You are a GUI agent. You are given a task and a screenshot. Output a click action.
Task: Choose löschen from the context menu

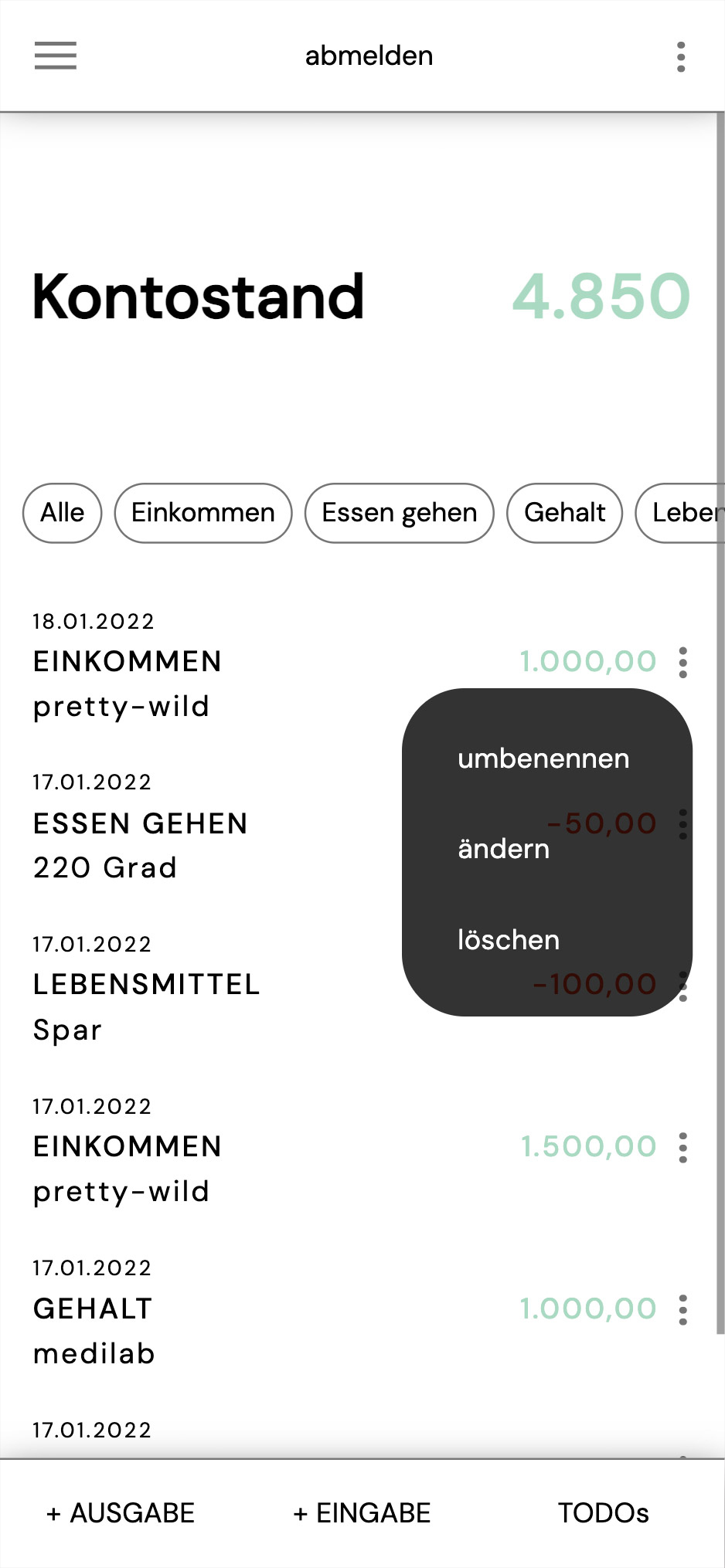[x=508, y=939]
